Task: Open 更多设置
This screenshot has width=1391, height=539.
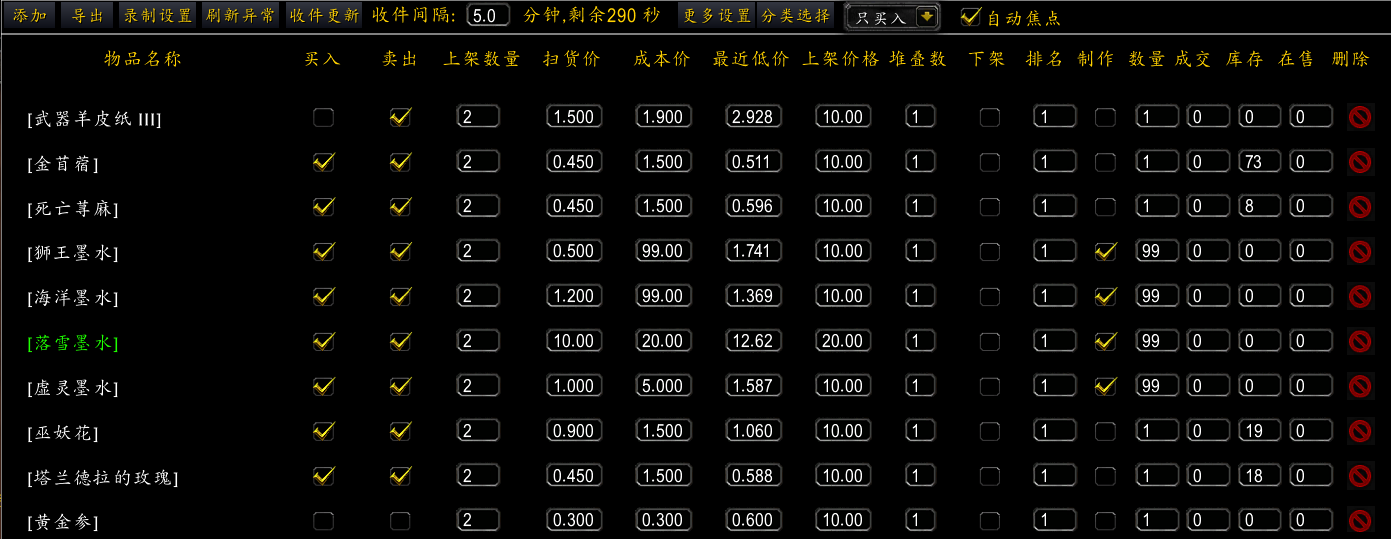Action: point(717,16)
